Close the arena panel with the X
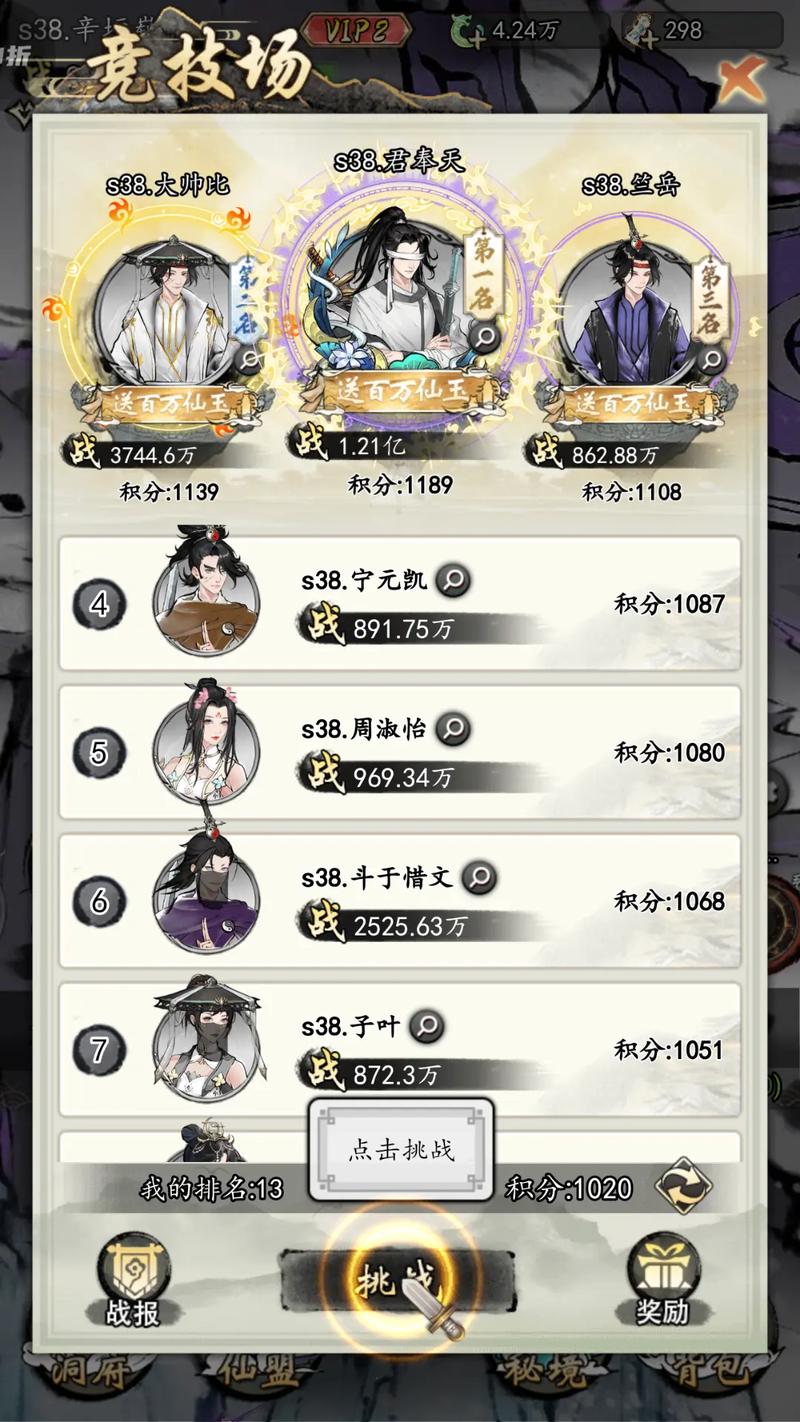 [x=740, y=77]
